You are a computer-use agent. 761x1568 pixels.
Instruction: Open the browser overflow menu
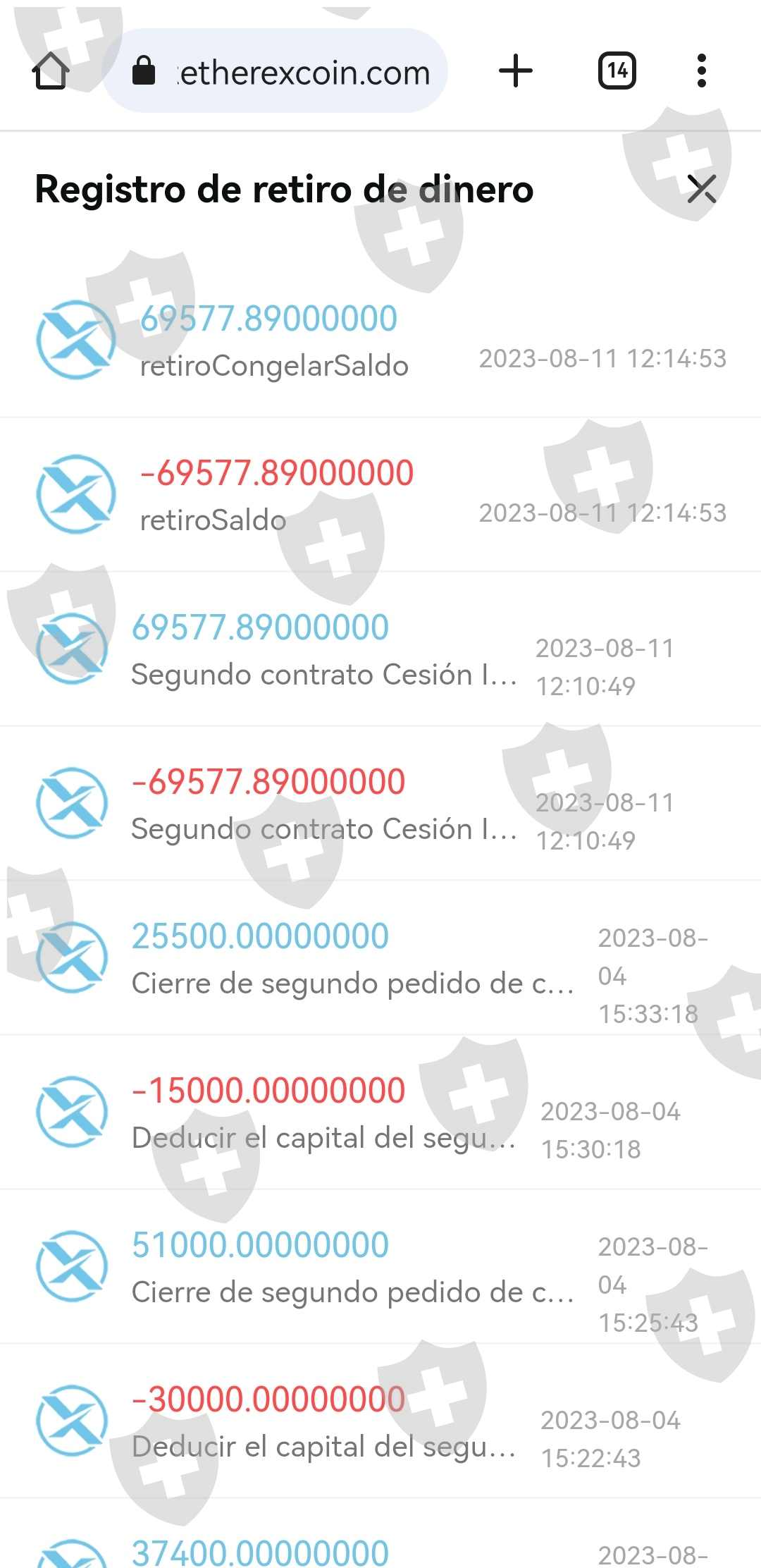tap(701, 71)
